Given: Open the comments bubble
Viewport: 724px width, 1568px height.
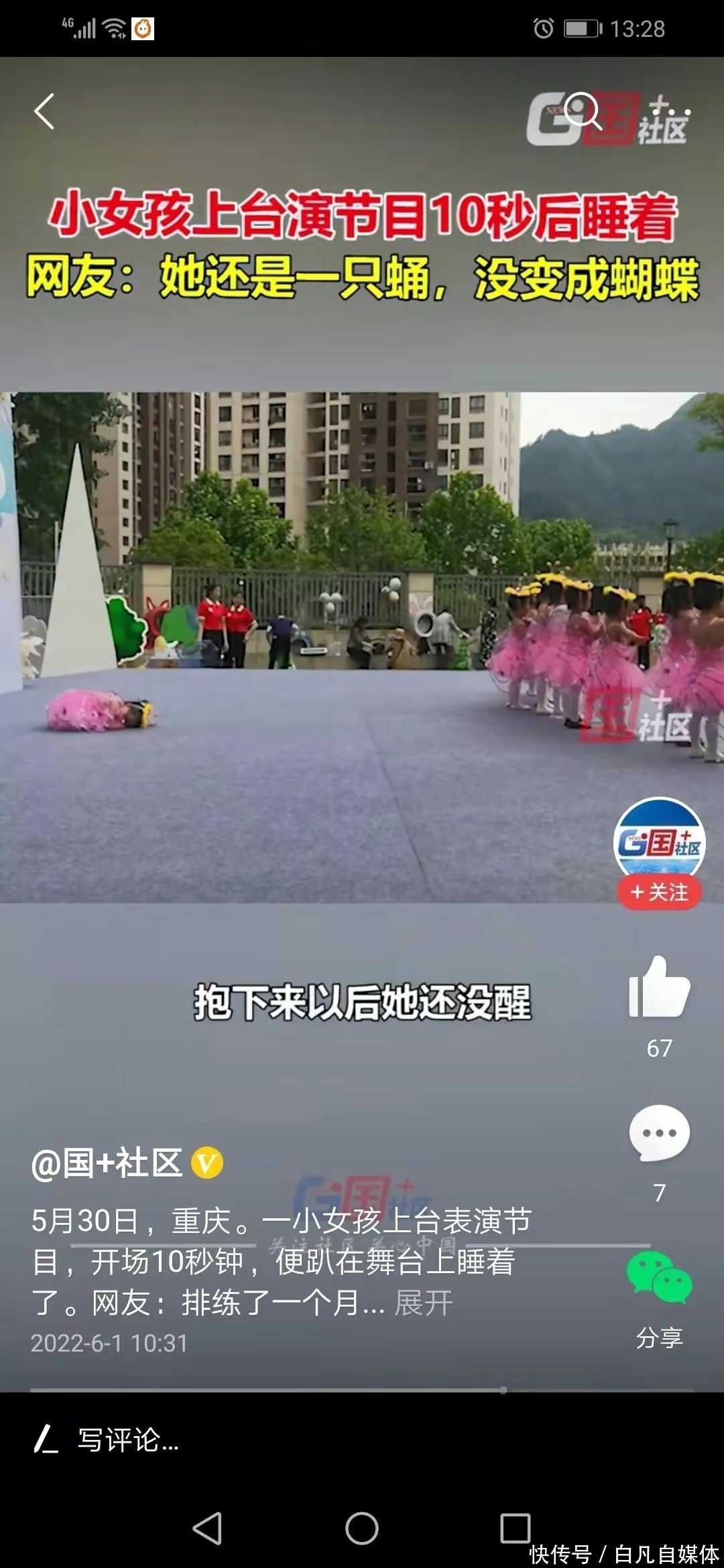Looking at the screenshot, I should click(660, 1133).
